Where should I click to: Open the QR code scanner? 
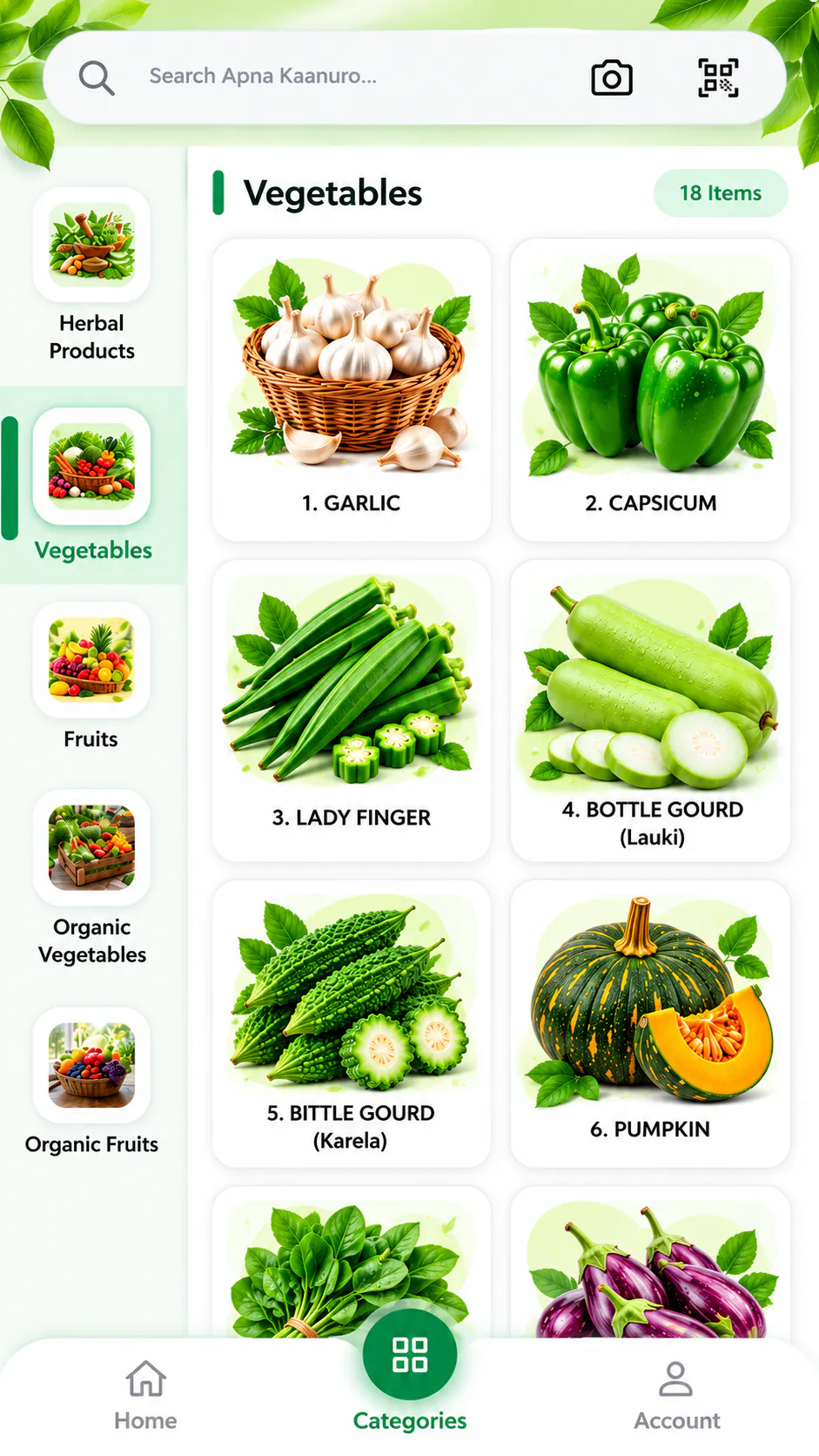[x=718, y=78]
